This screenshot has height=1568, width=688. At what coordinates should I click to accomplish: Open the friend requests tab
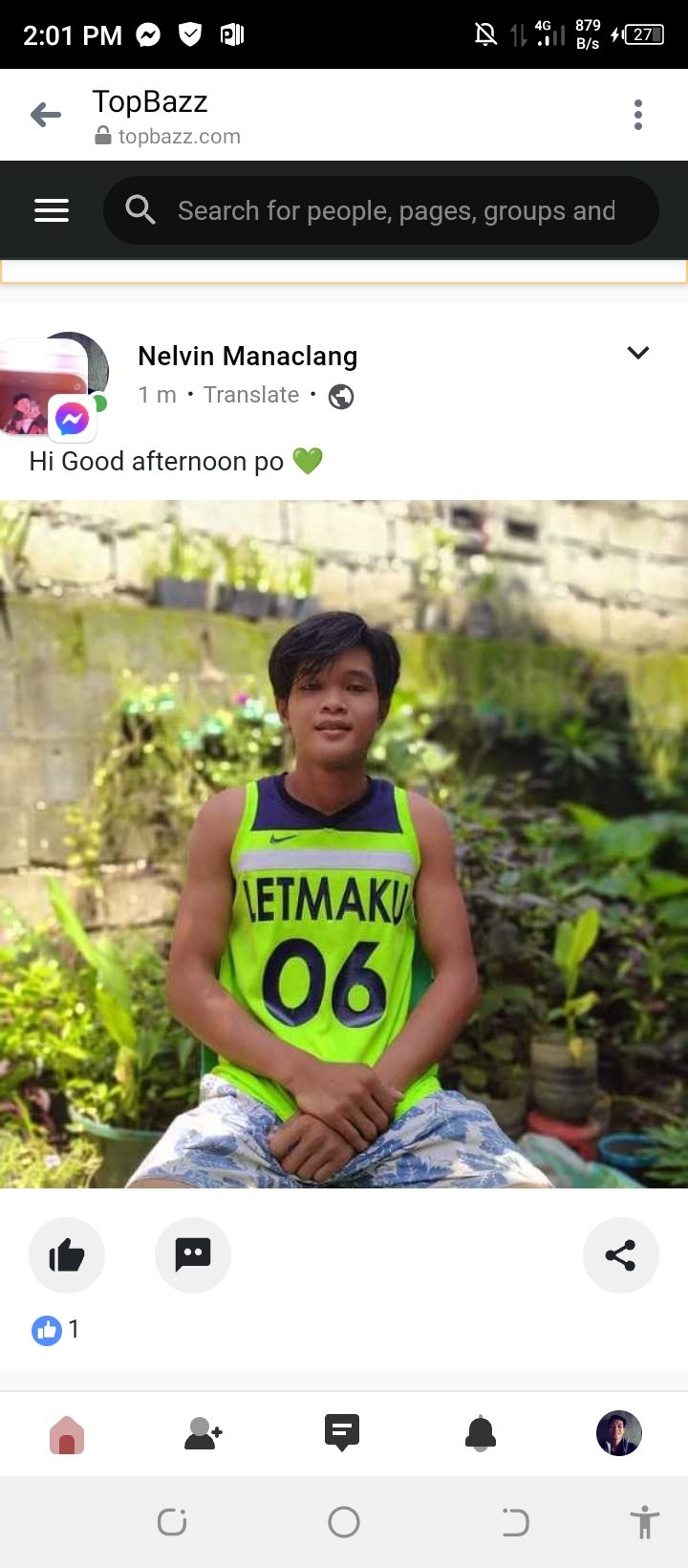[204, 1434]
